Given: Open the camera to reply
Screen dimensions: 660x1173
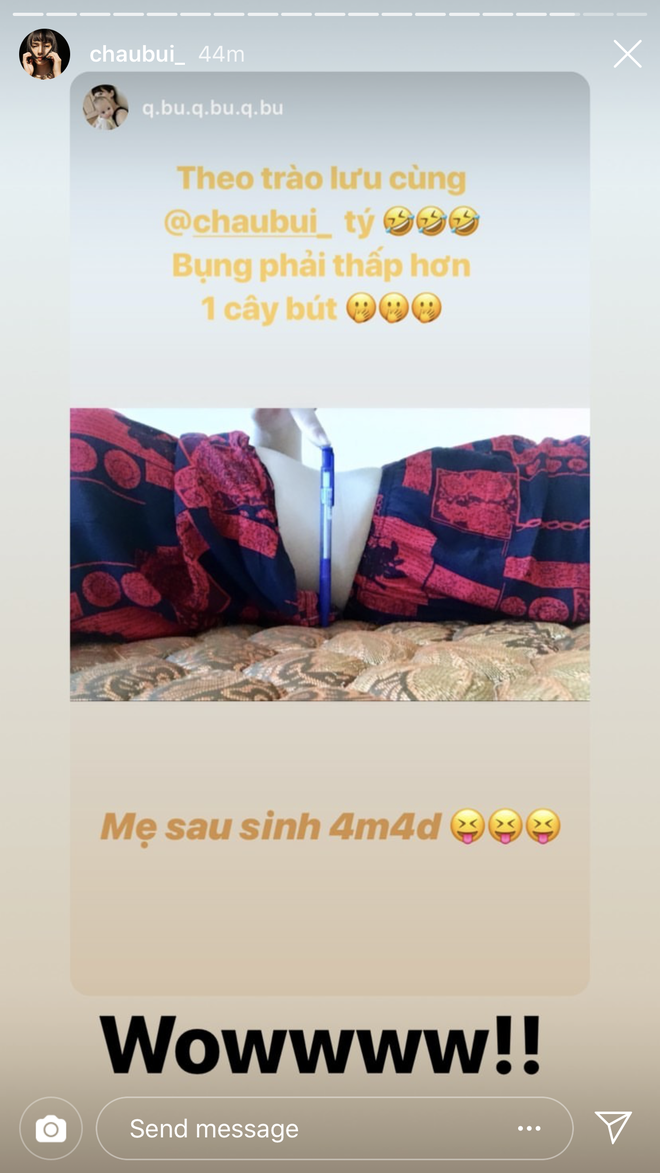Looking at the screenshot, I should [x=50, y=1129].
